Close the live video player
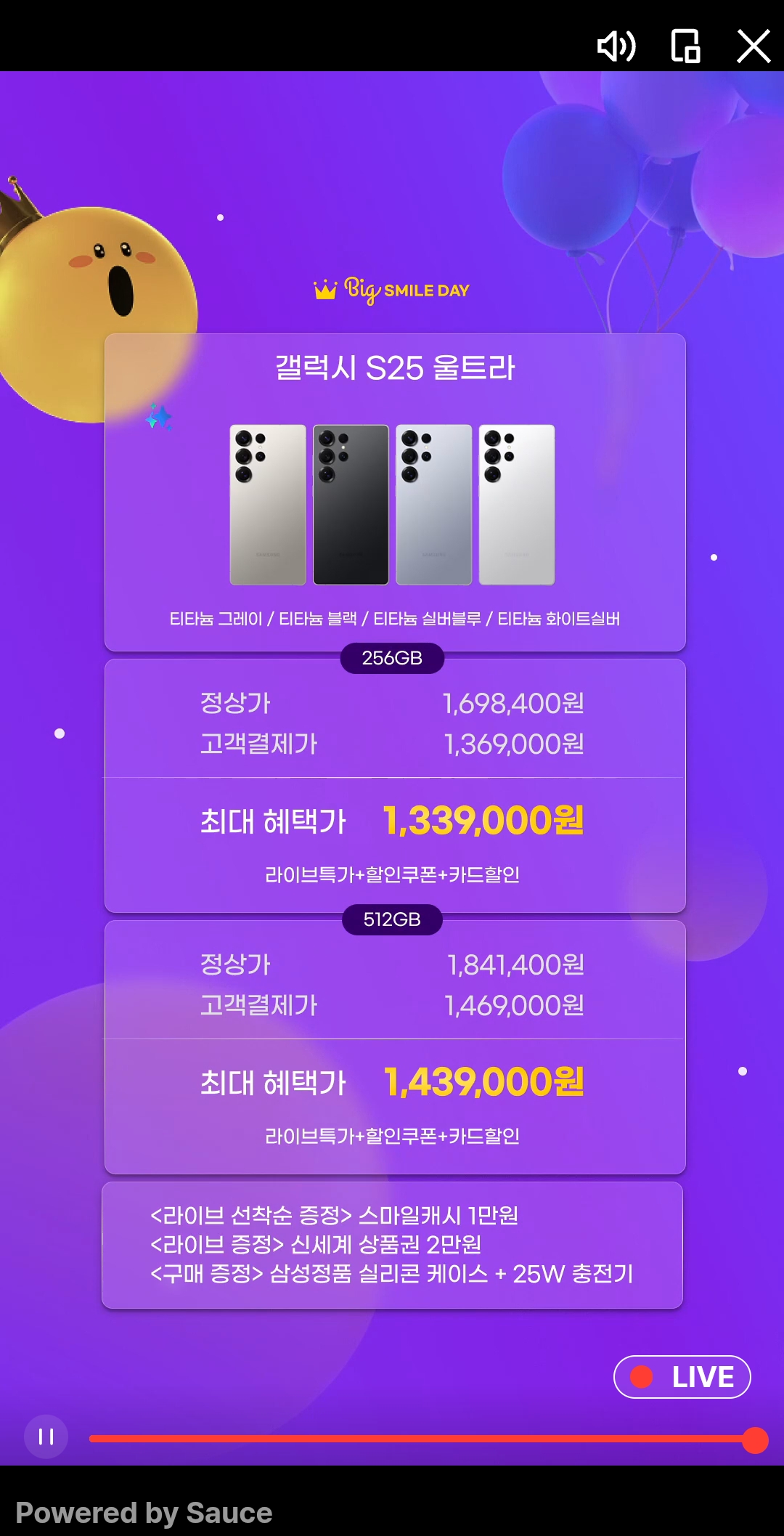The image size is (784, 1536). (754, 46)
